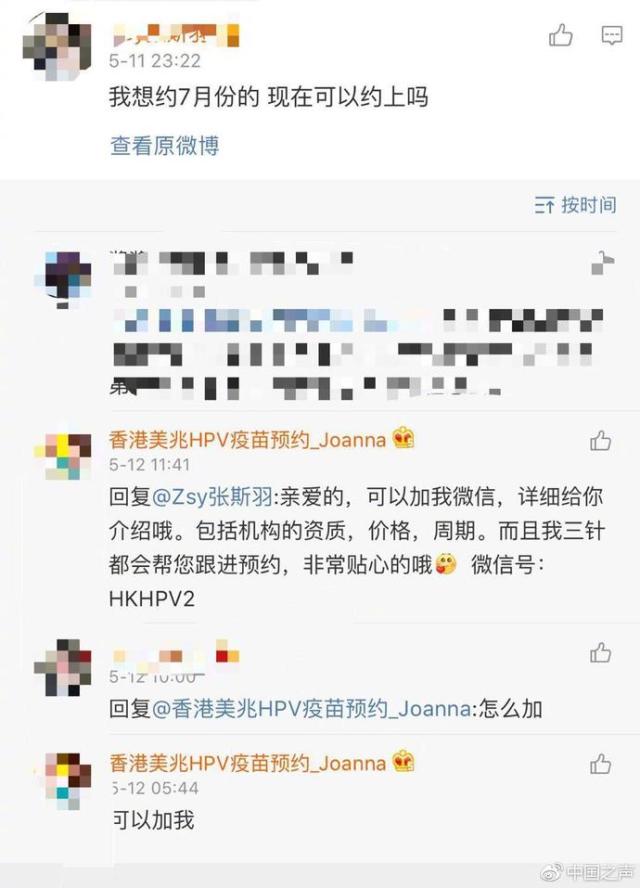
Task: Open the 查看原微博 link
Action: point(164,146)
